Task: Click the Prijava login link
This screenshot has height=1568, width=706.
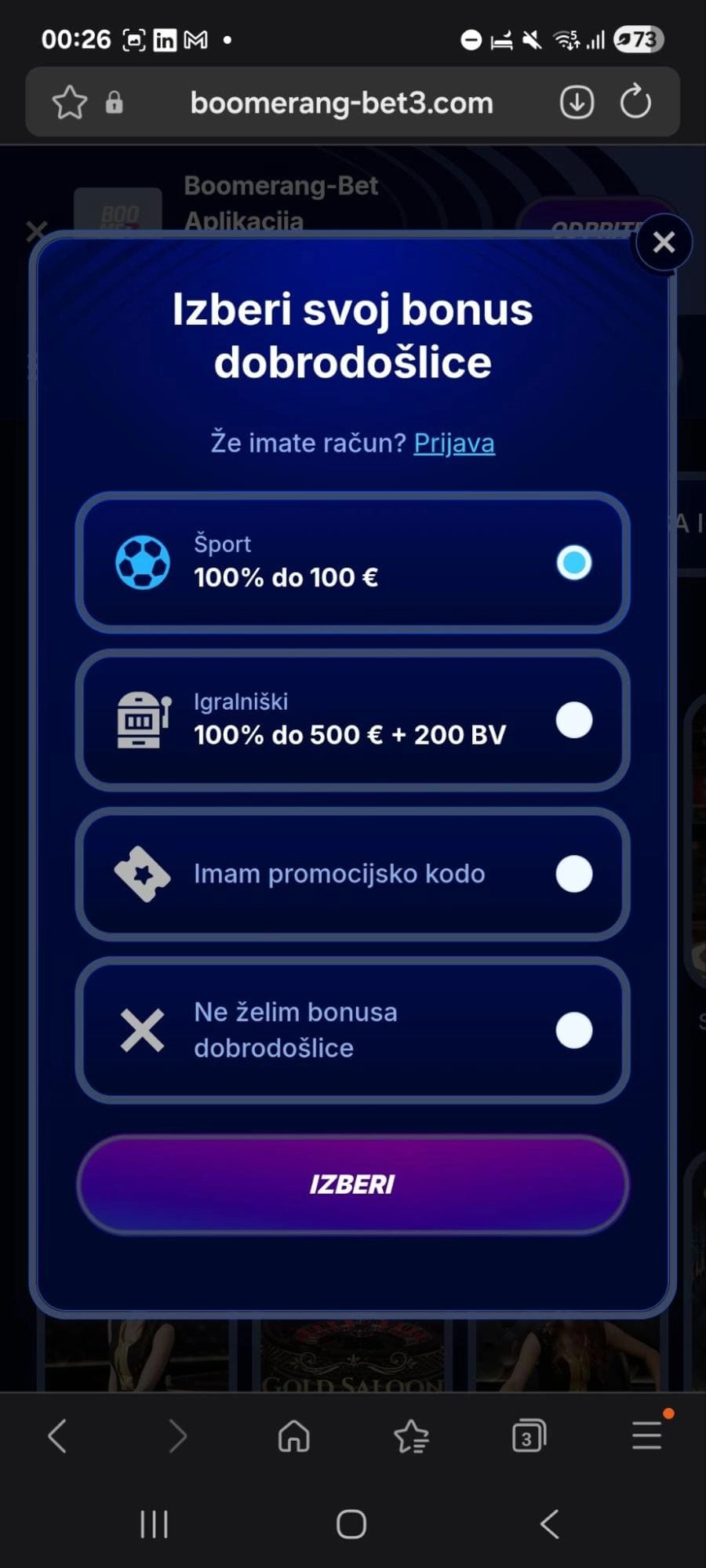Action: click(x=453, y=442)
